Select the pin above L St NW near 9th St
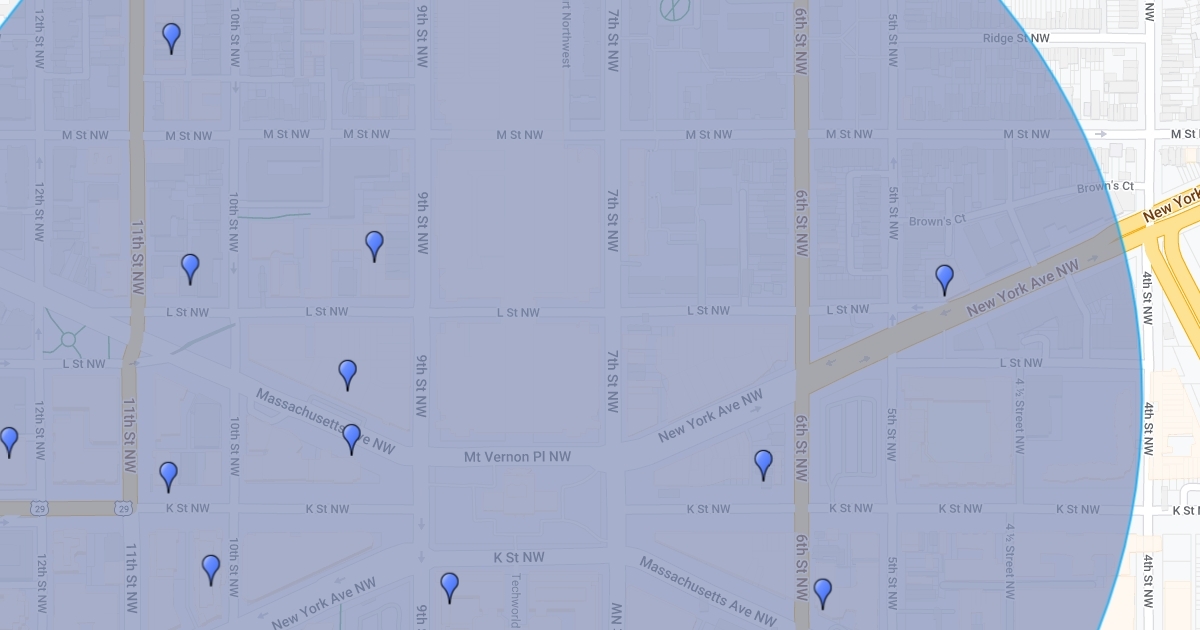The width and height of the screenshot is (1200, 630). click(374, 243)
